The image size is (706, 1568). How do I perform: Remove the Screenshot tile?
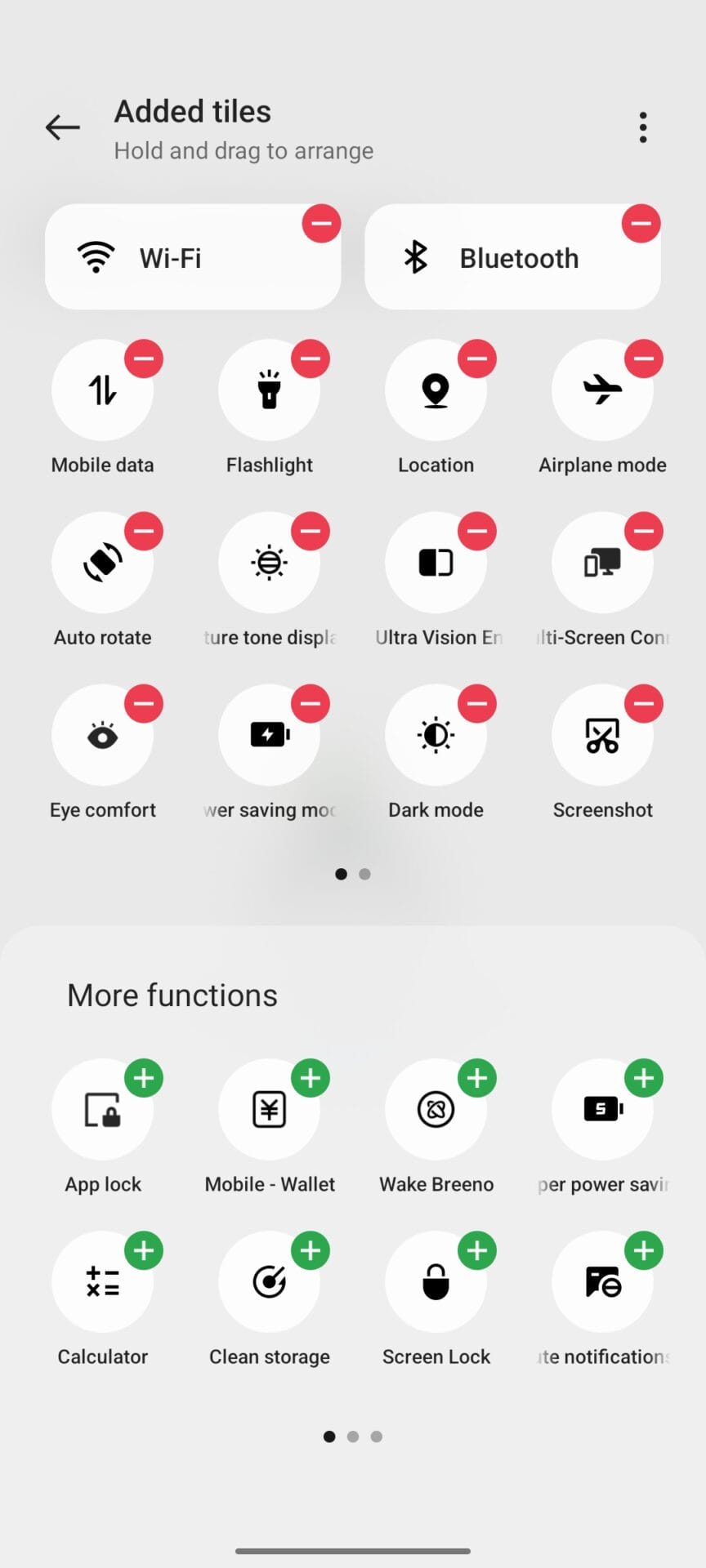(x=644, y=703)
